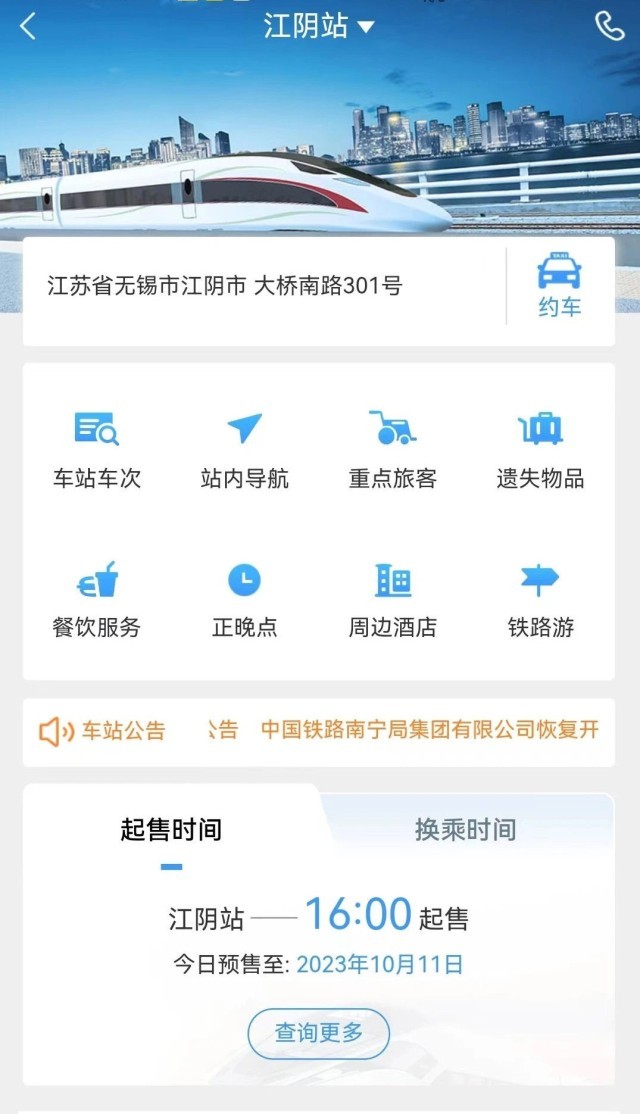The width and height of the screenshot is (640, 1114).
Task: Tap 约车 to book a ride
Action: coord(559,287)
